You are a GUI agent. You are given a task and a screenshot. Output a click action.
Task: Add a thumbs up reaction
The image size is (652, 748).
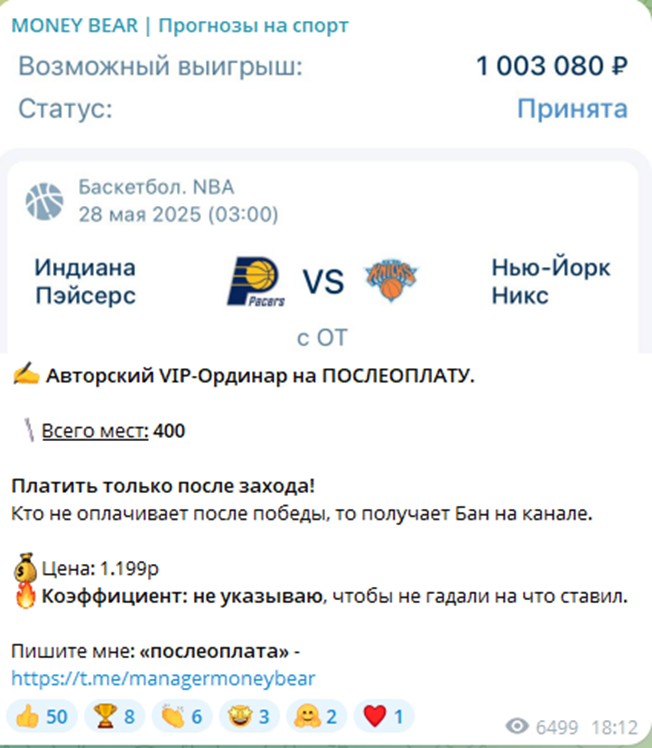click(42, 716)
